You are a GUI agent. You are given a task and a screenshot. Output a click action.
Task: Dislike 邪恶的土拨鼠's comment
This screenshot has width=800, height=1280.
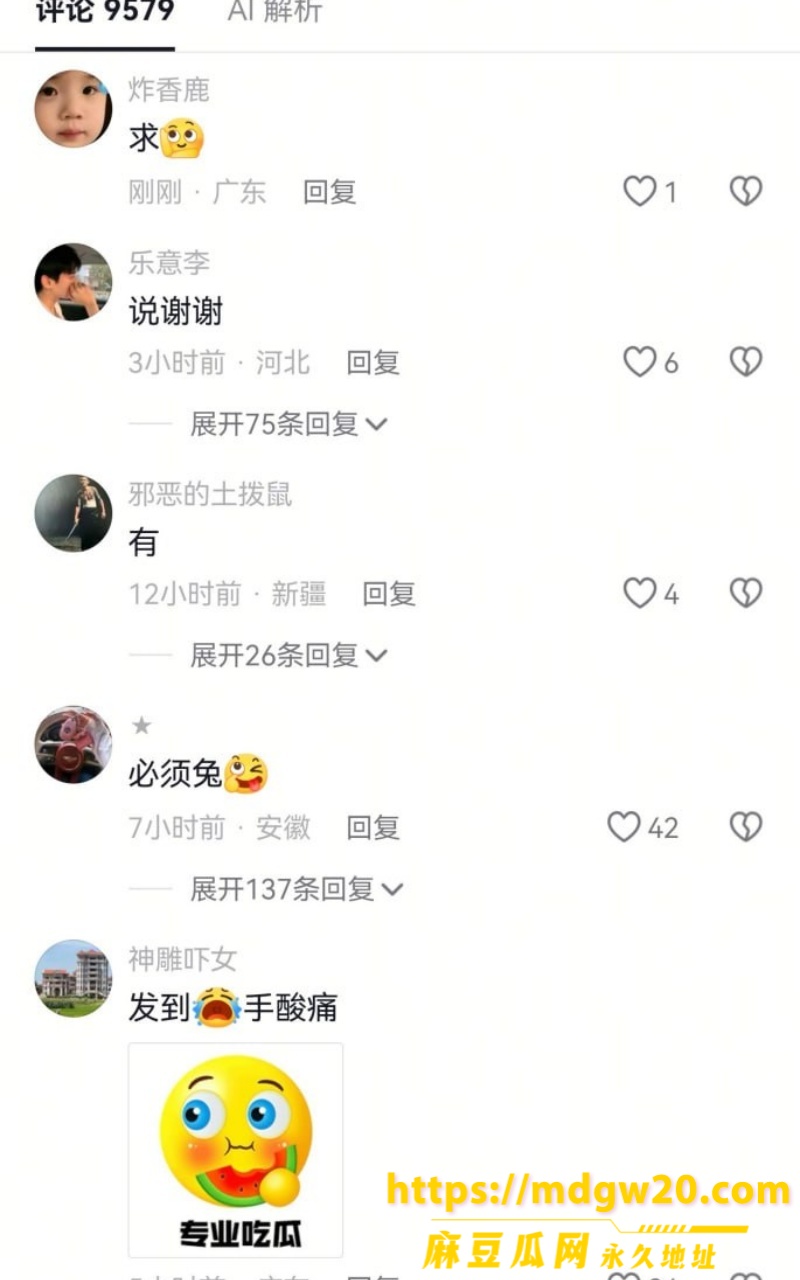746,594
